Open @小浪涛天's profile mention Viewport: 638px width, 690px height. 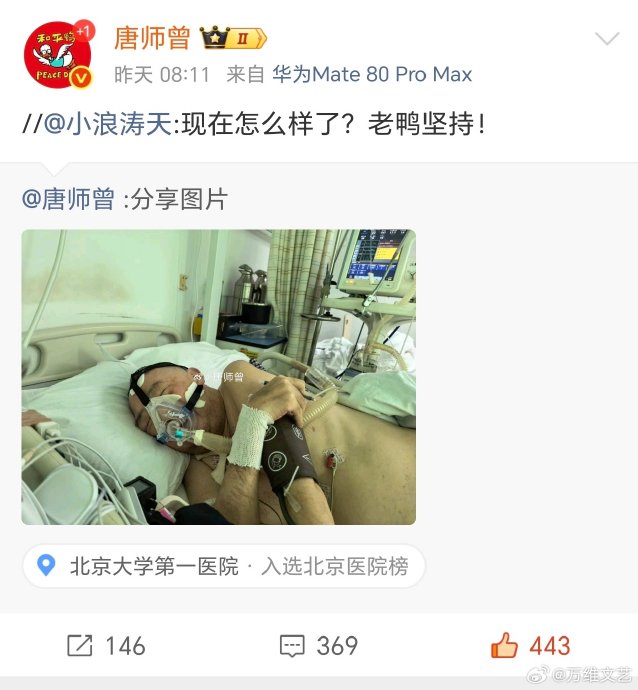click(x=107, y=123)
